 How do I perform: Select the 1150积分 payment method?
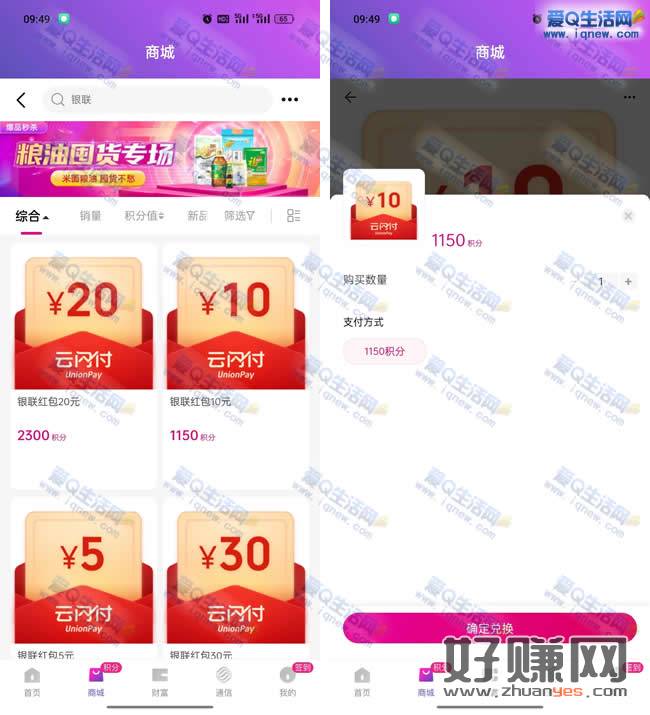tap(385, 351)
